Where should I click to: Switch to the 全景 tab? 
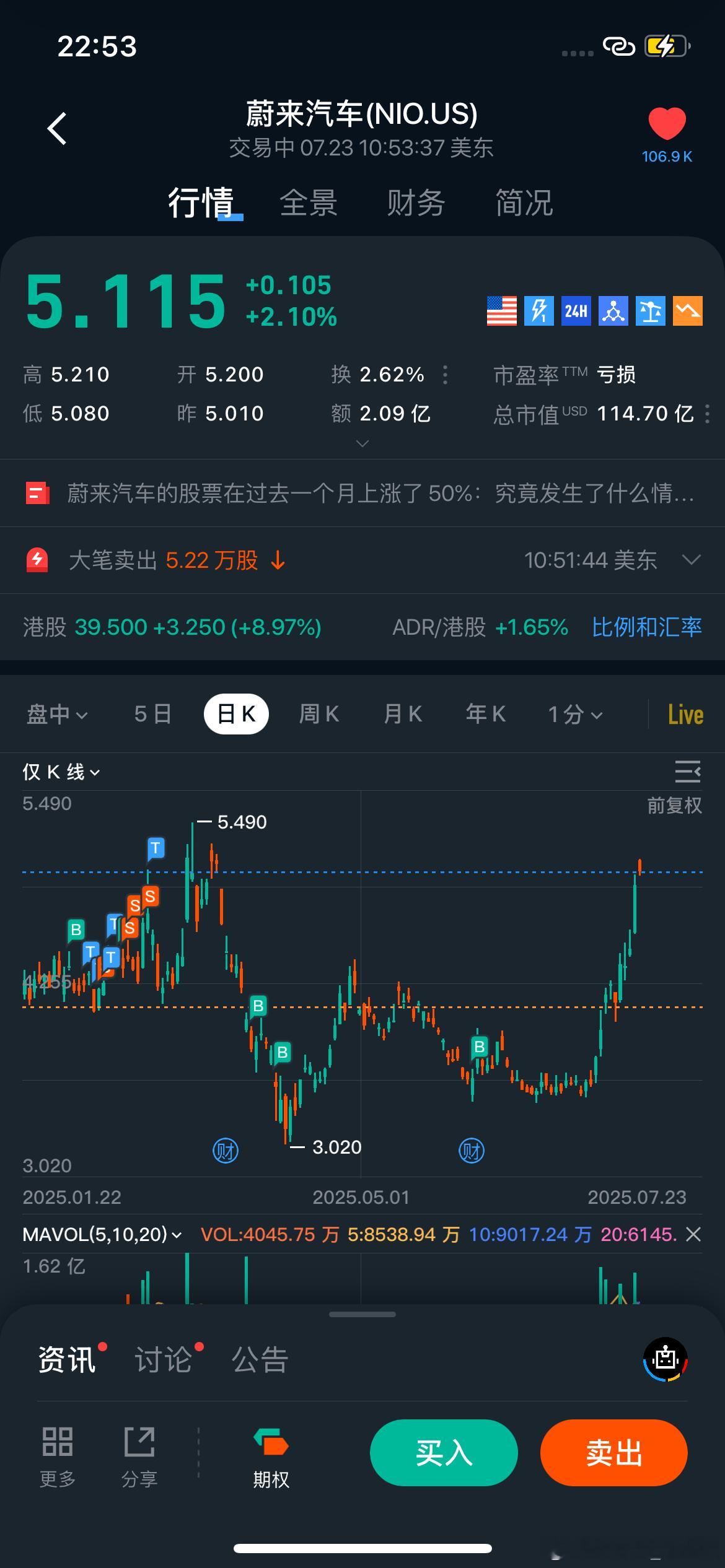pos(309,203)
